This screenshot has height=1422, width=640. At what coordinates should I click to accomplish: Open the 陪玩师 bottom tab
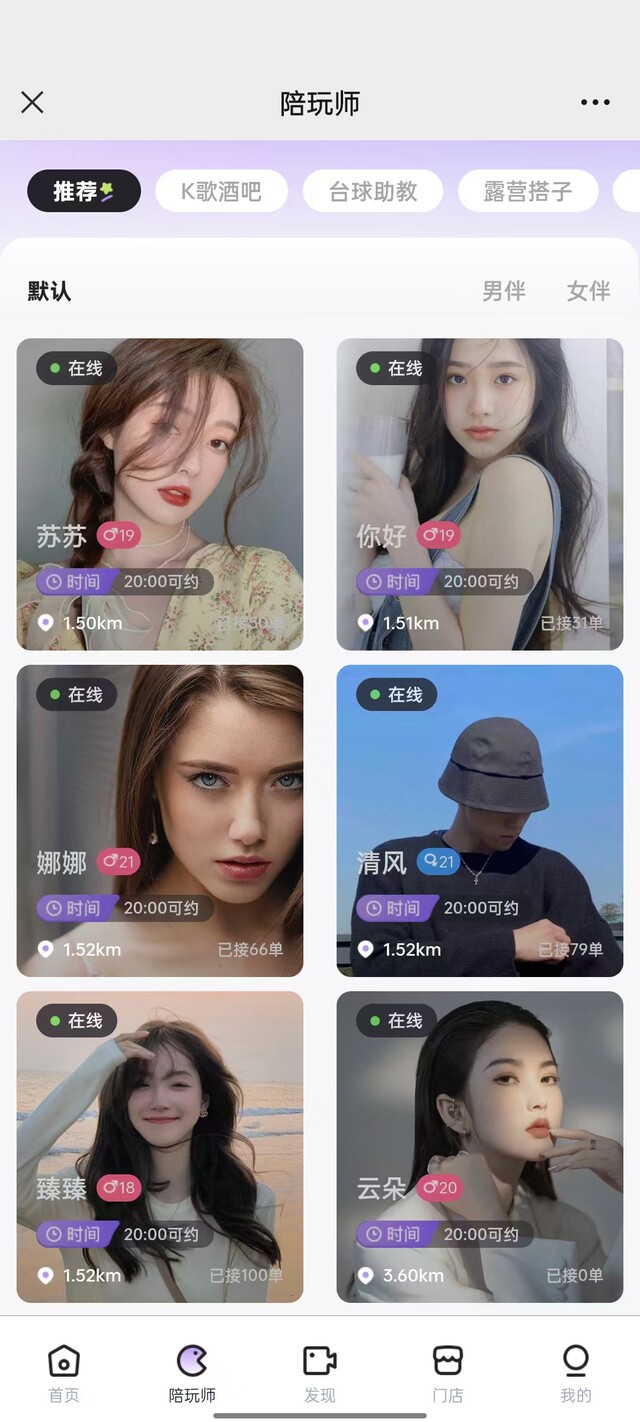coord(192,1372)
